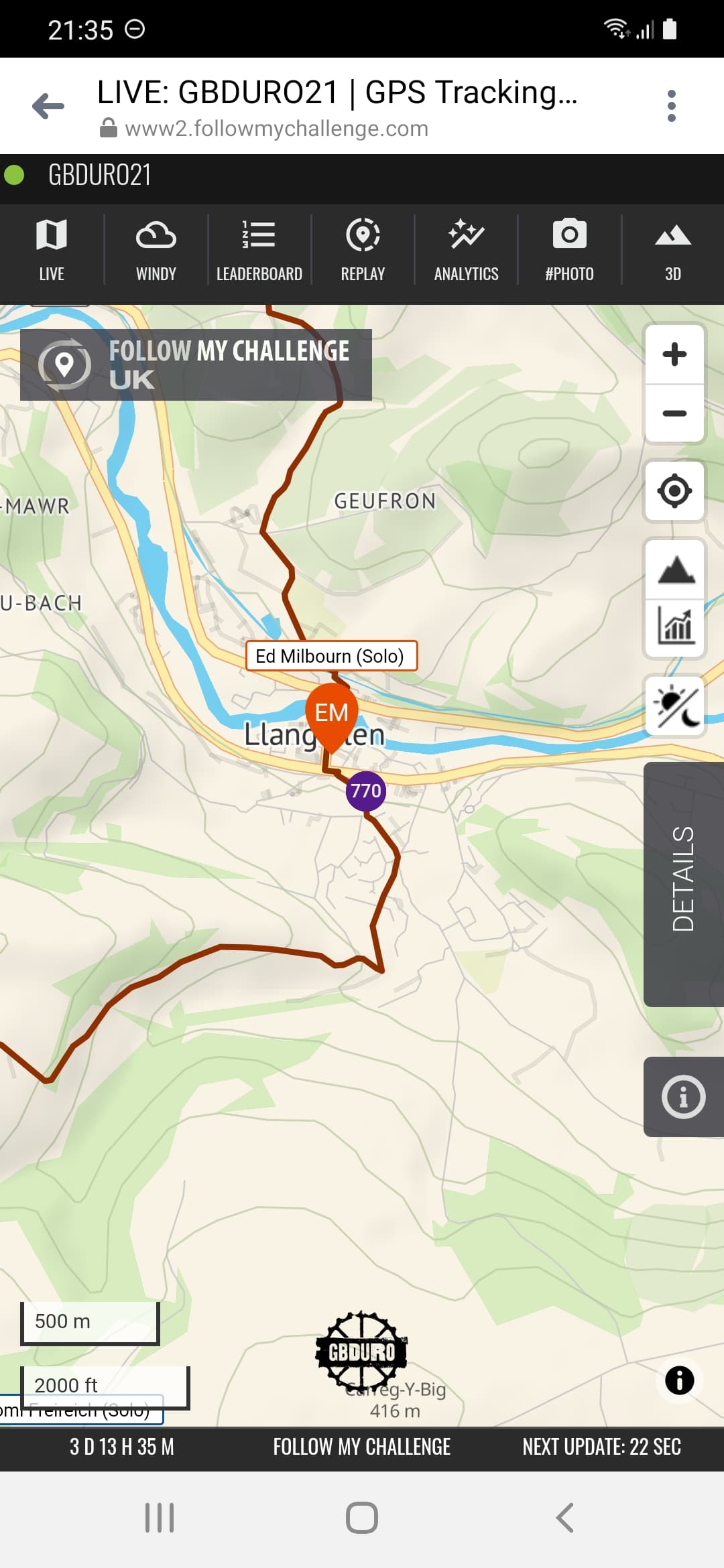Switch to the LIVE tab
724x1568 pixels.
52,251
